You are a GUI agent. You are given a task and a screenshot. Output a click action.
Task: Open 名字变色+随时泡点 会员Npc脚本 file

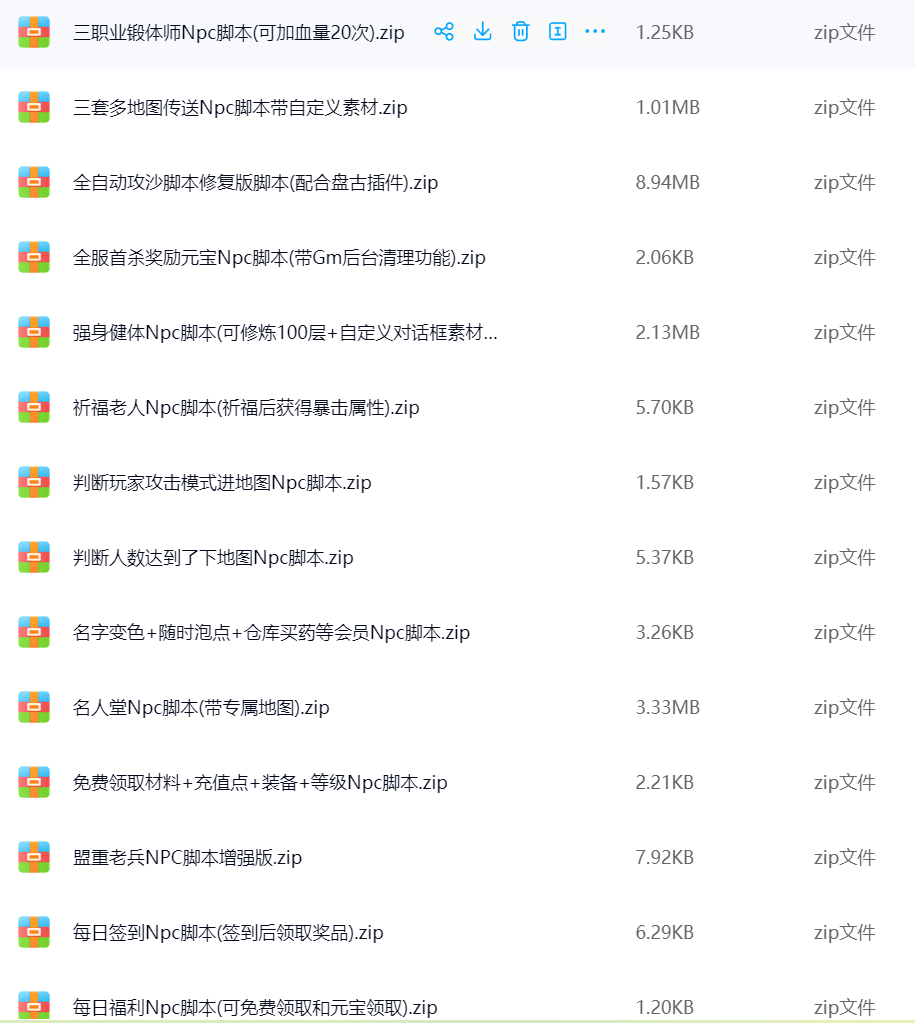point(271,633)
